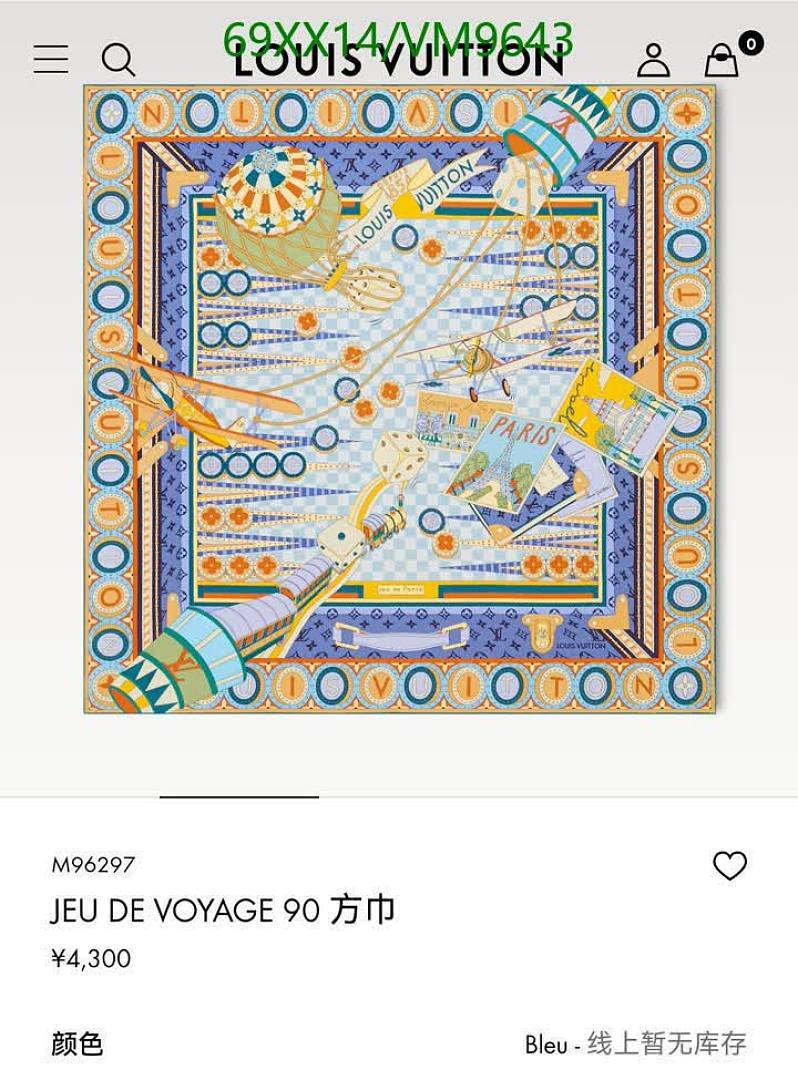
Task: Go to homepage via LOUIS VUITTON header text
Action: pos(399,61)
